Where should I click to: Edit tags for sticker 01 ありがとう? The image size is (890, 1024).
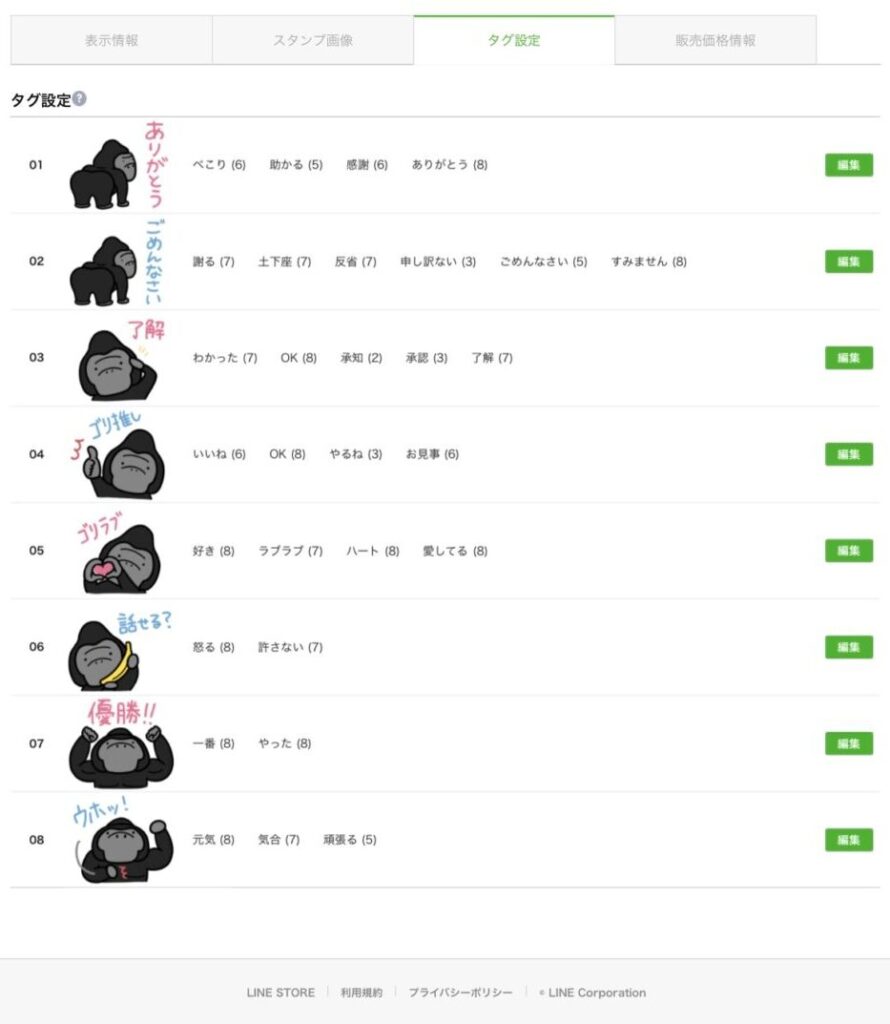848,165
